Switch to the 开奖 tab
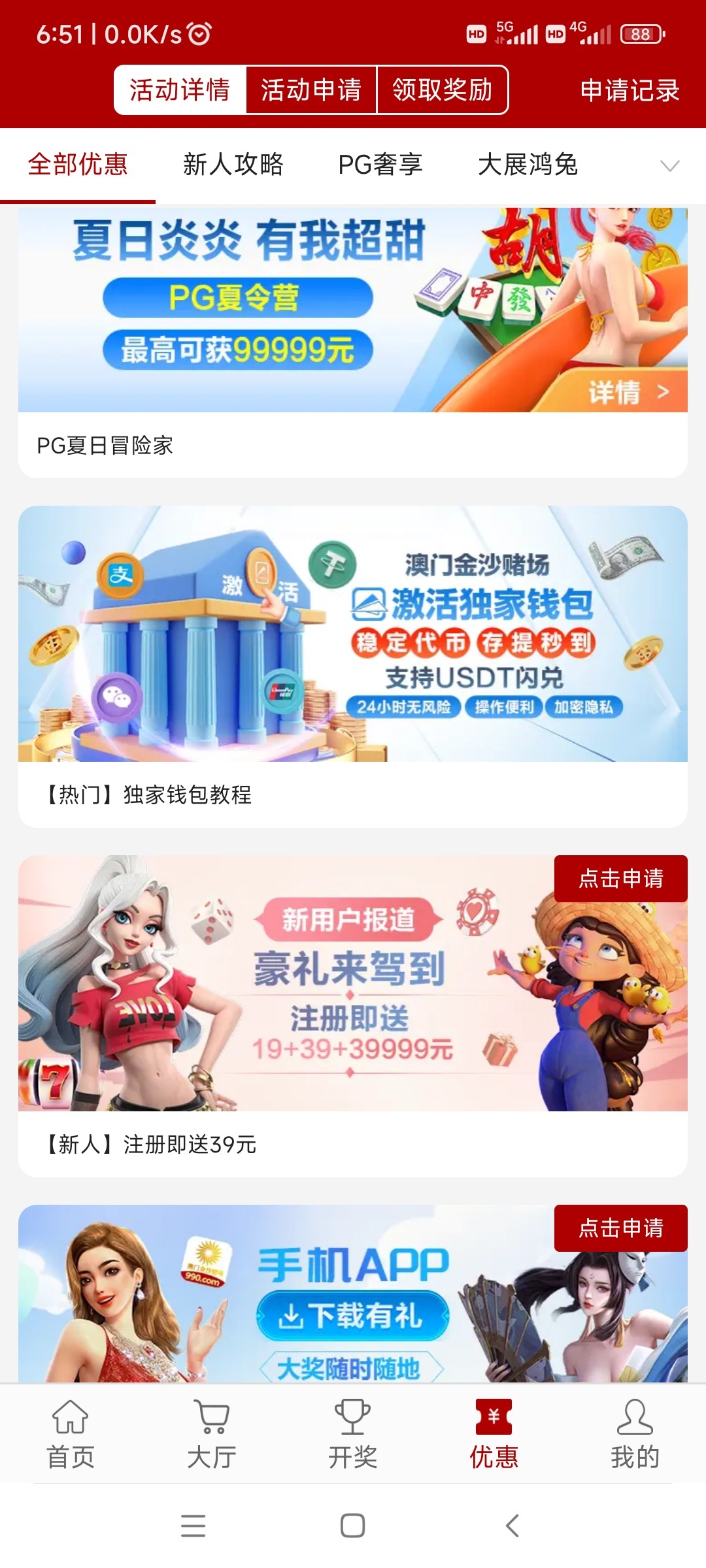This screenshot has height=1568, width=706. [x=353, y=1434]
